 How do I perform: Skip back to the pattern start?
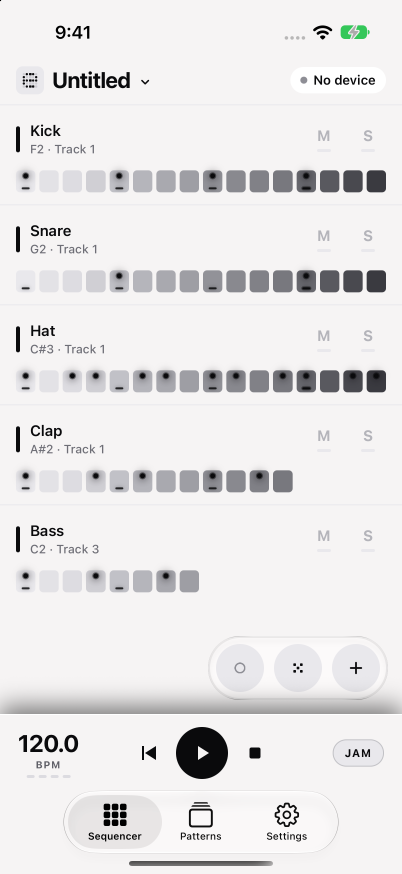149,753
